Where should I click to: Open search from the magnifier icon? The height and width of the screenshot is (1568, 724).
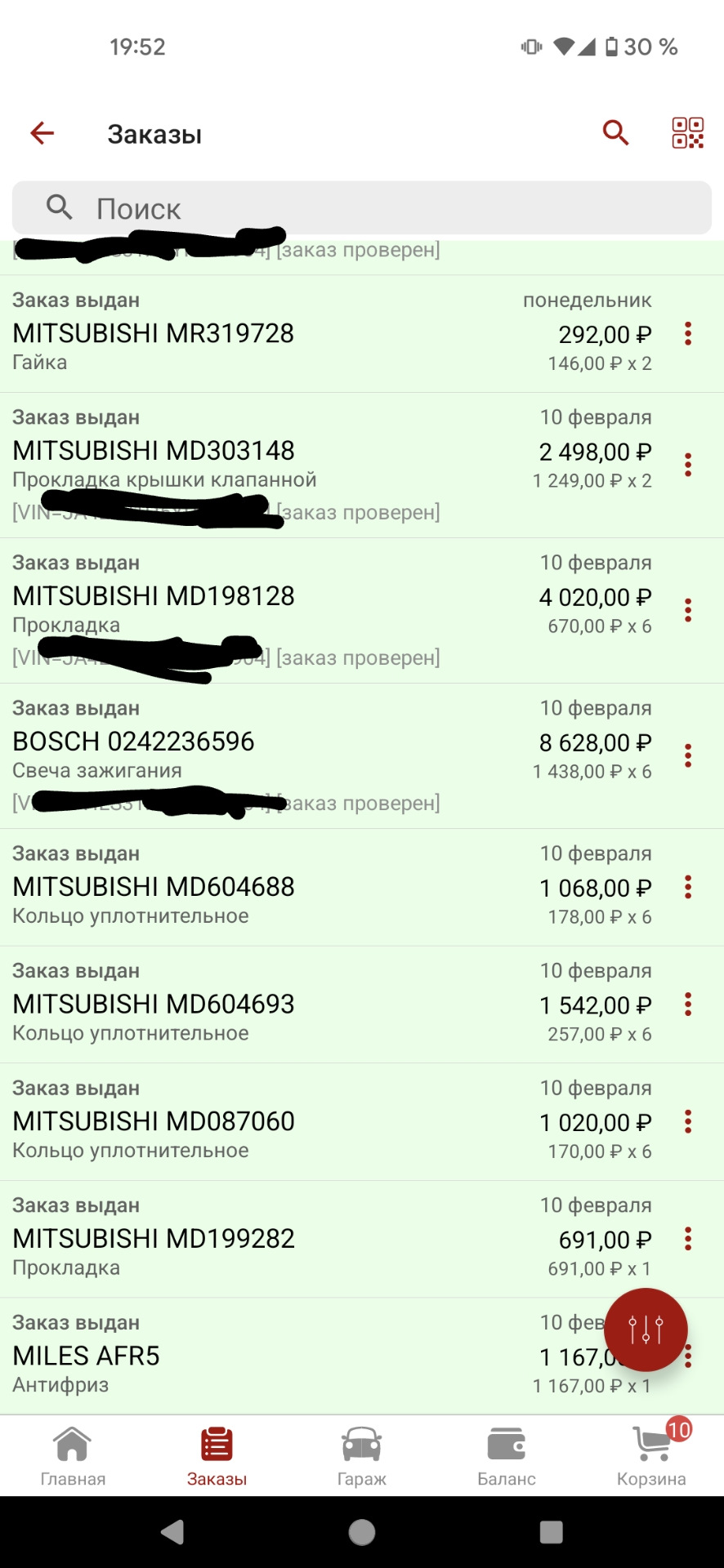pyautogui.click(x=615, y=132)
